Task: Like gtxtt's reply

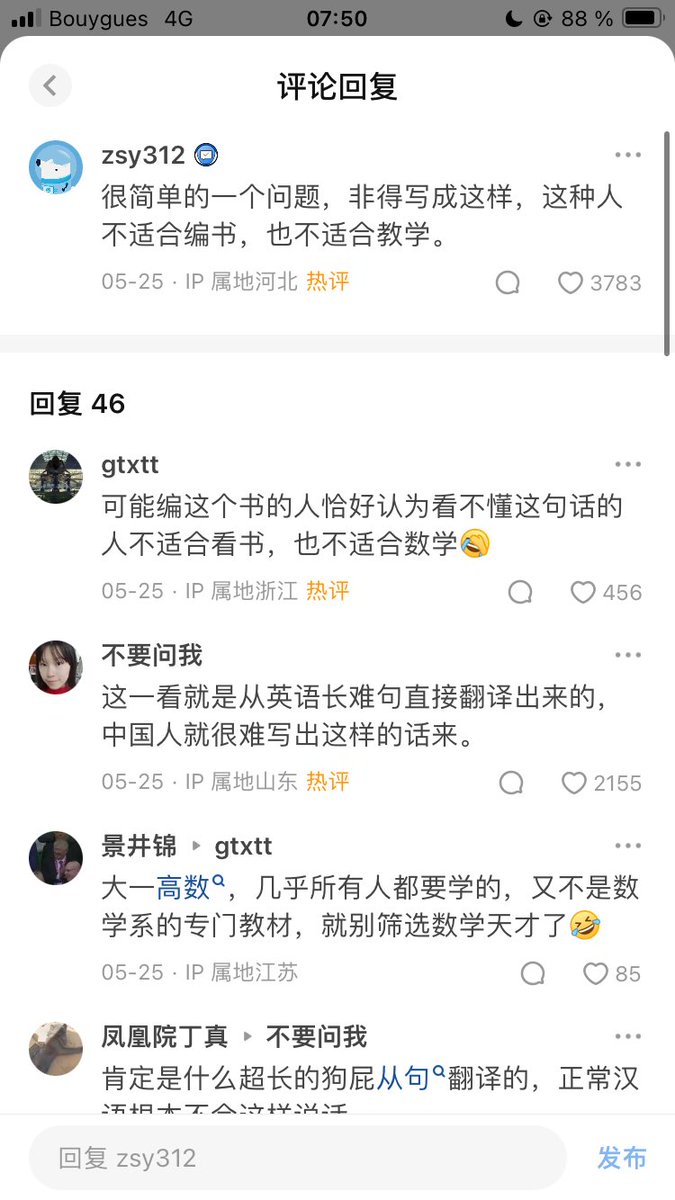Action: tap(583, 592)
